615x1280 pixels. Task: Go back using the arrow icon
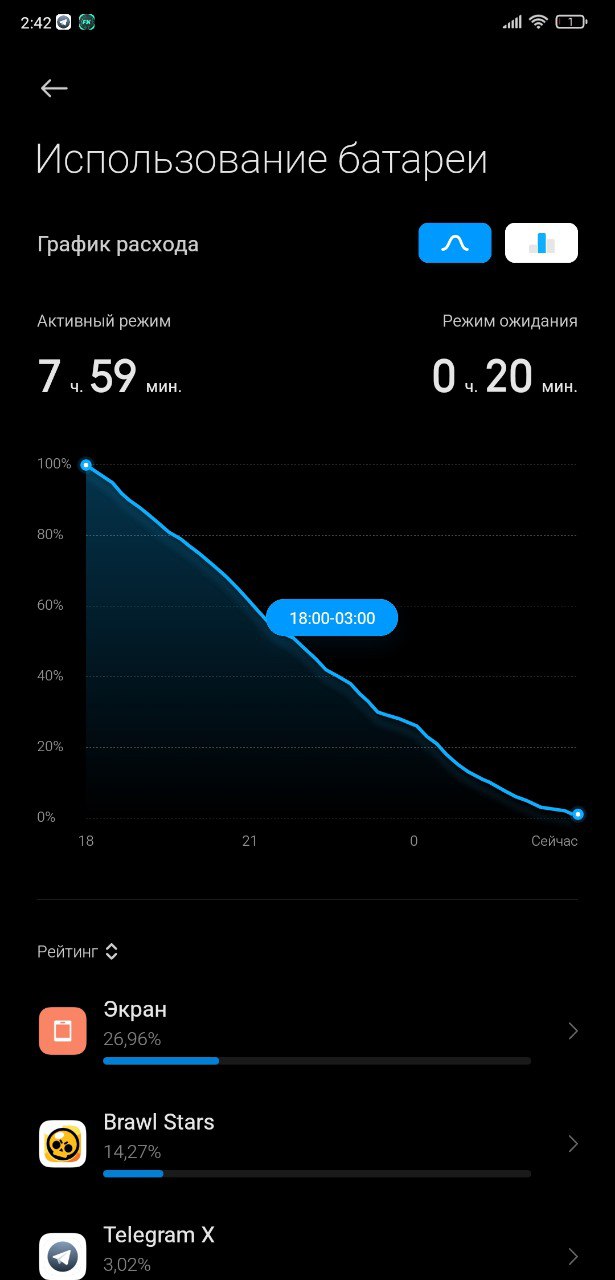click(54, 89)
